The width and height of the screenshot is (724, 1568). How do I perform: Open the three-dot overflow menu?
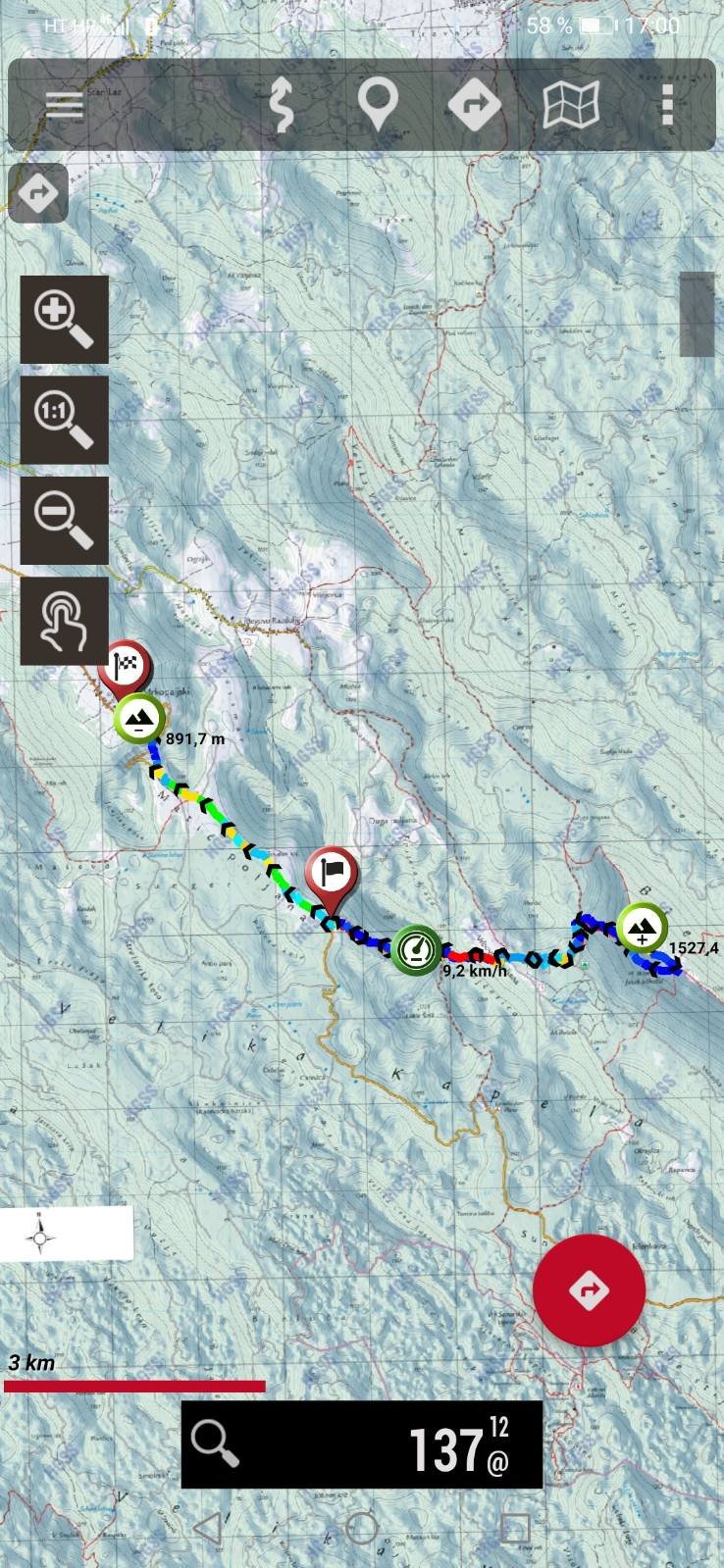point(668,104)
